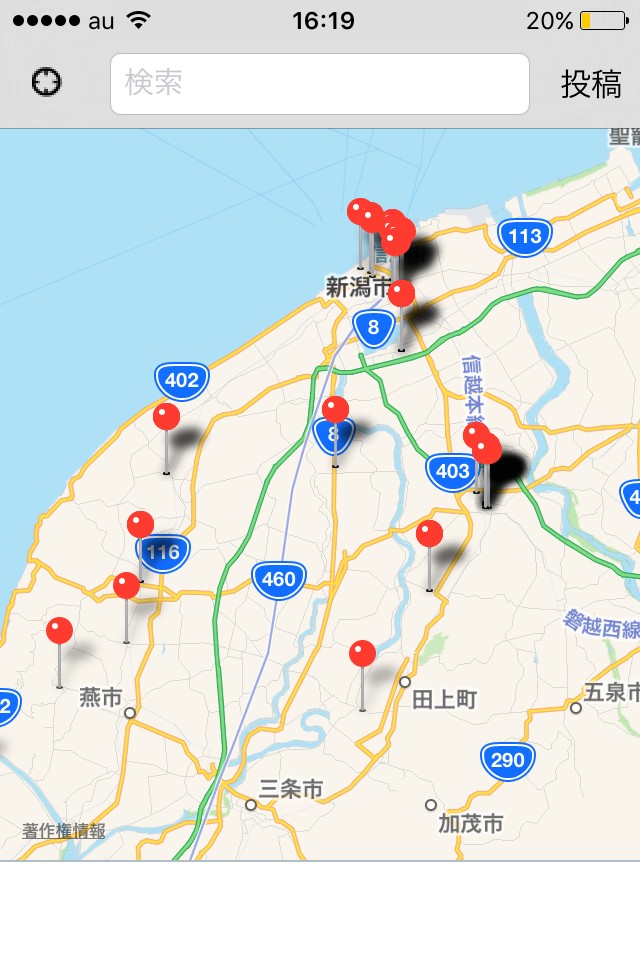Select the pin near 田上町
This screenshot has width=640, height=960.
pos(362,655)
